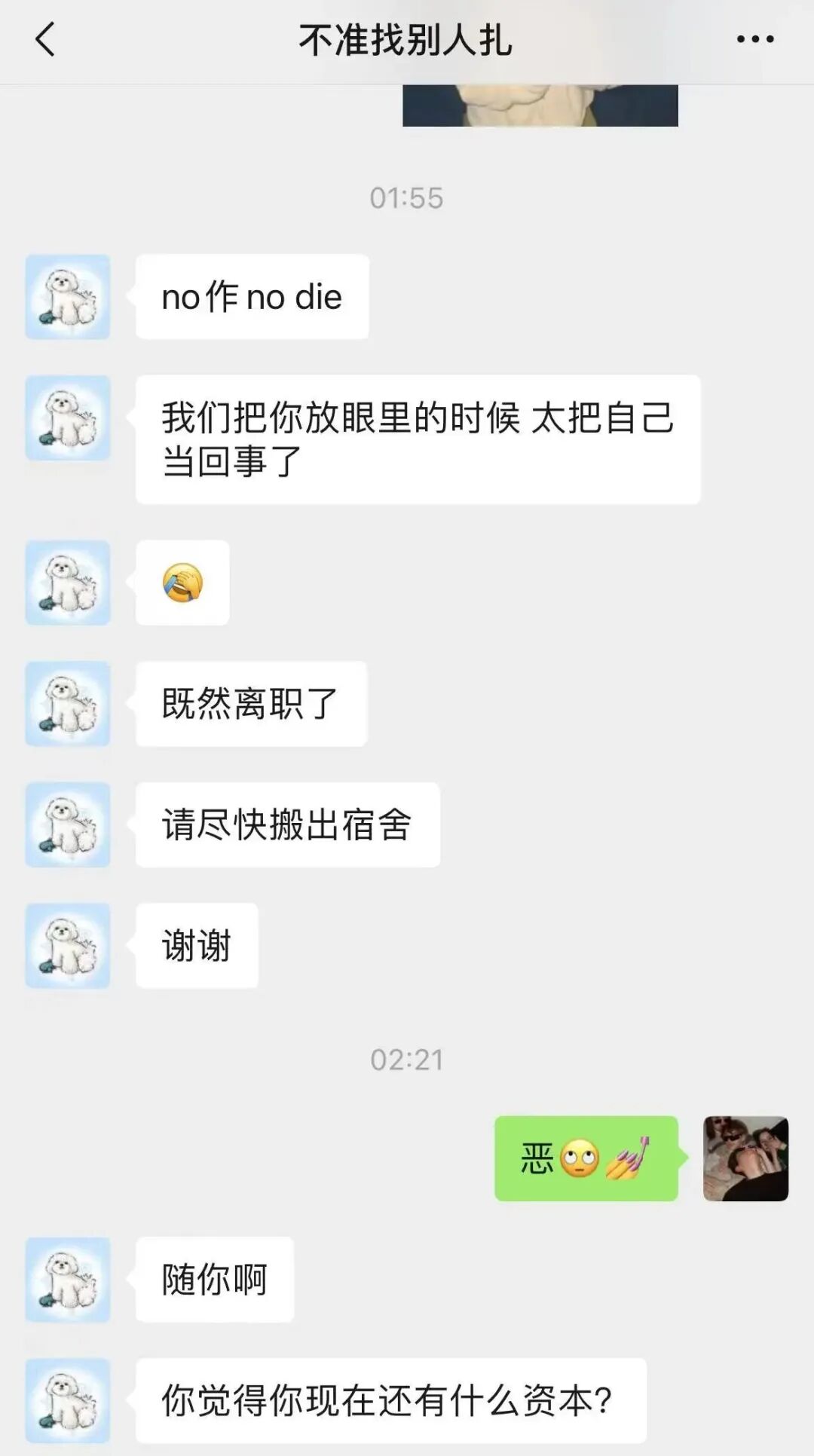Open the dog avatar beside "no作 no die"
814x1456 pixels.
(x=68, y=297)
